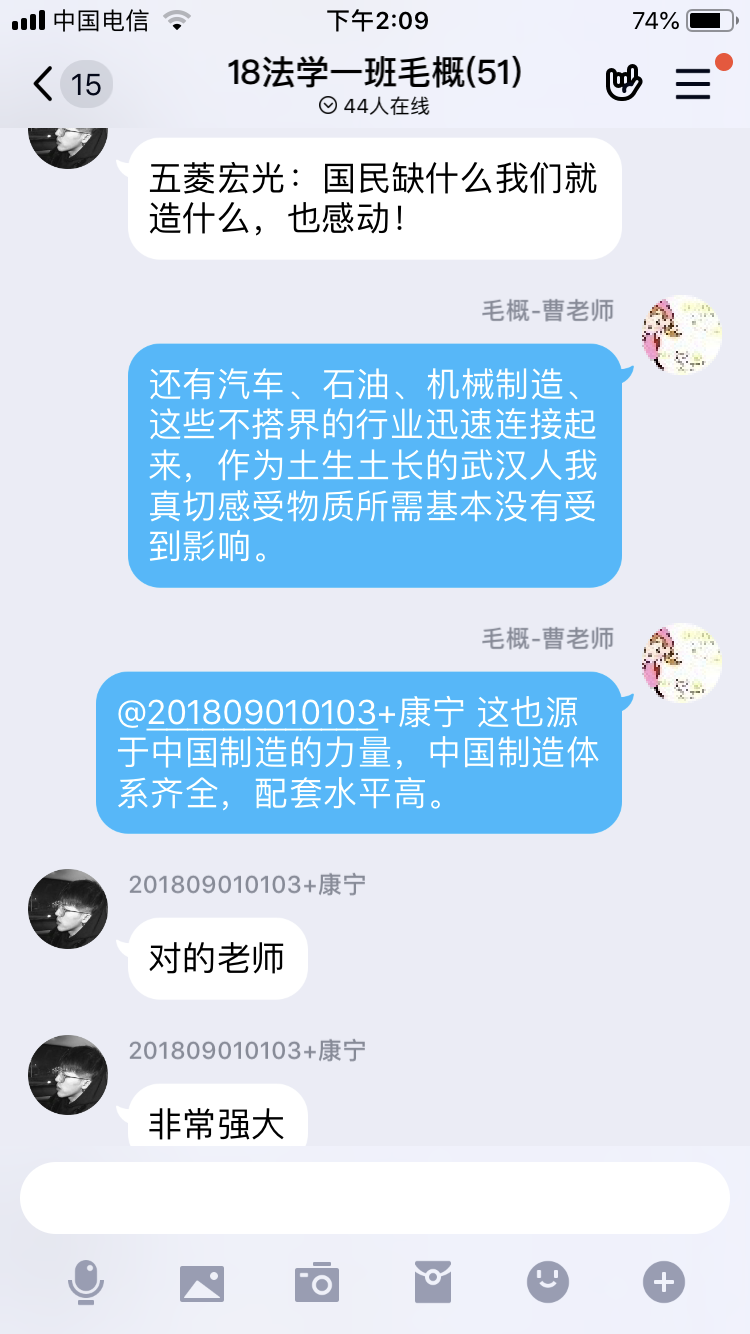
Task: View 康宁's profile next to 对的老师
Action: [67, 909]
